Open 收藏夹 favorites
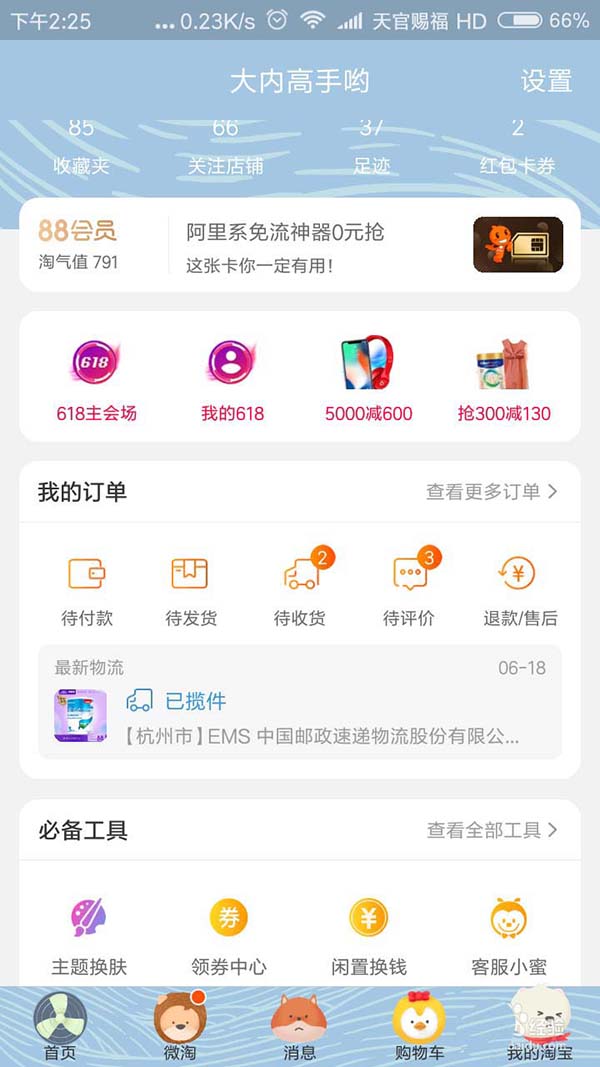This screenshot has height=1067, width=600. (x=82, y=149)
